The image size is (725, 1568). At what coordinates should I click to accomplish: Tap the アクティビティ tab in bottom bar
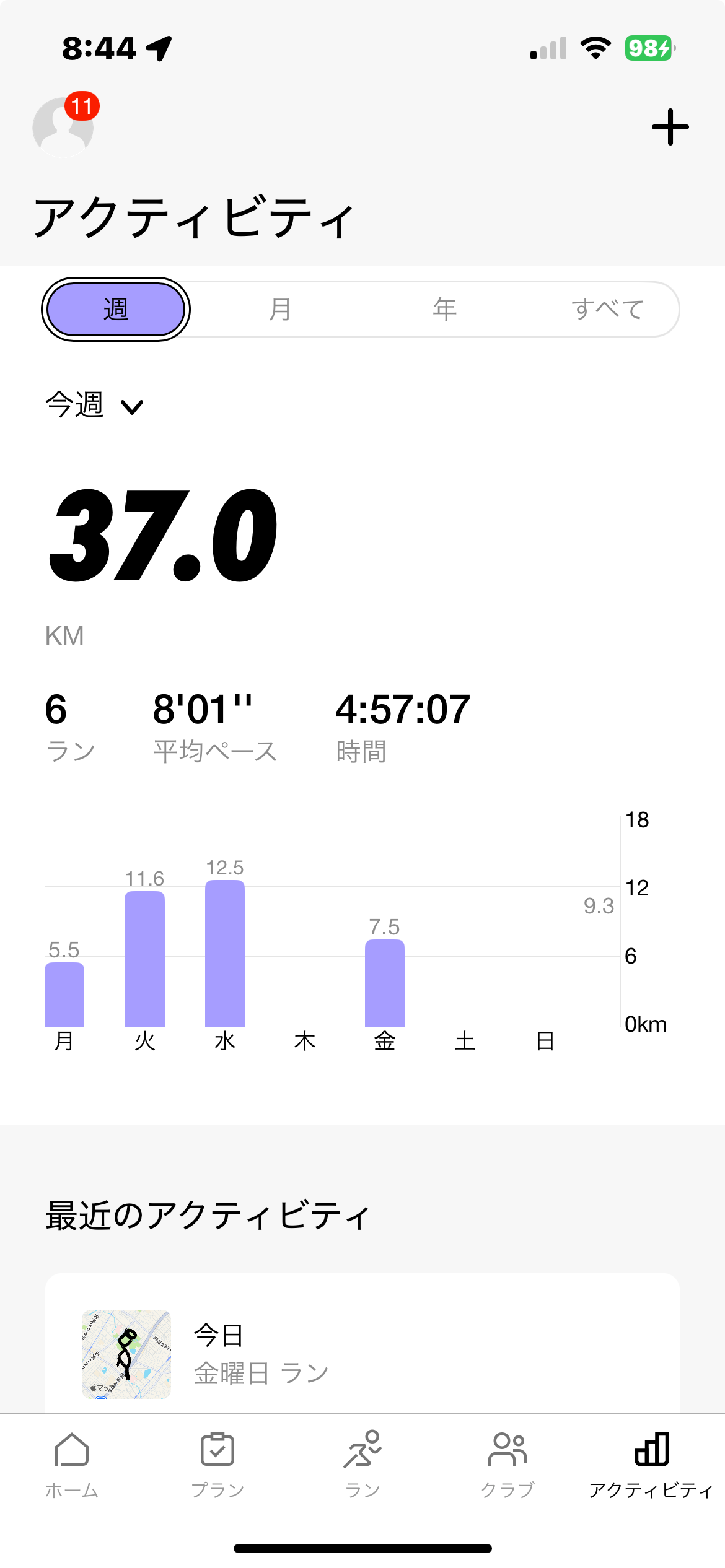click(x=652, y=1465)
